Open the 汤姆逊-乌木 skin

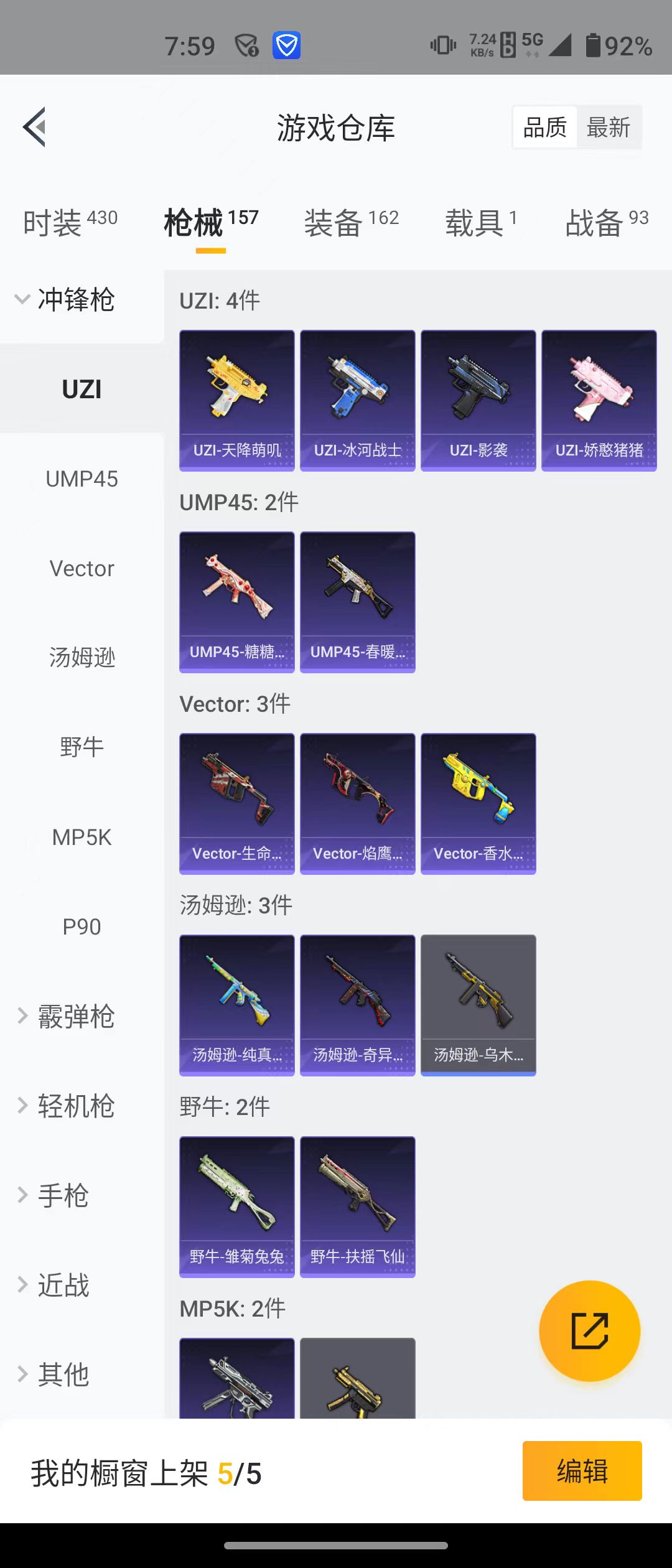point(478,1005)
